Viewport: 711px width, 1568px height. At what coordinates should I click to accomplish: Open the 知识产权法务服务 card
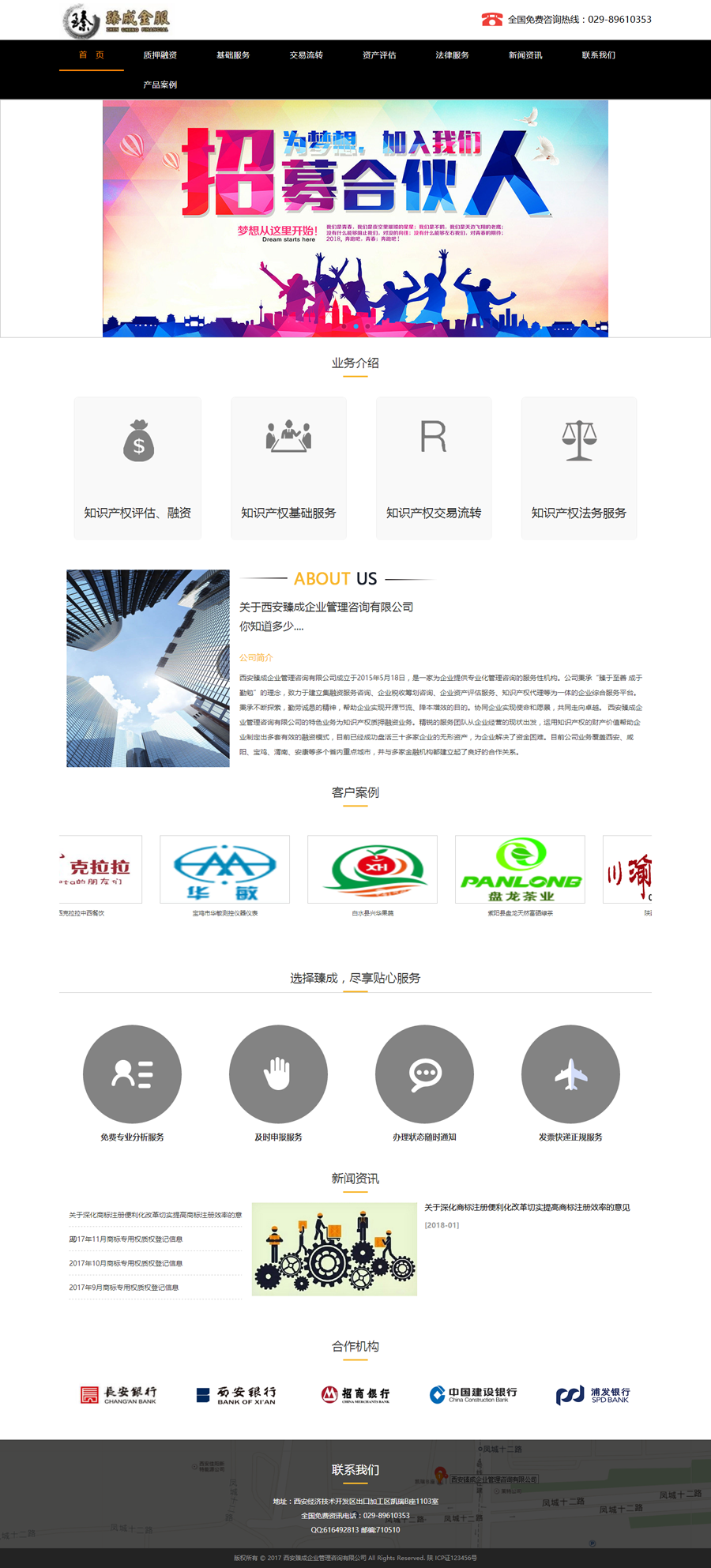coord(578,468)
